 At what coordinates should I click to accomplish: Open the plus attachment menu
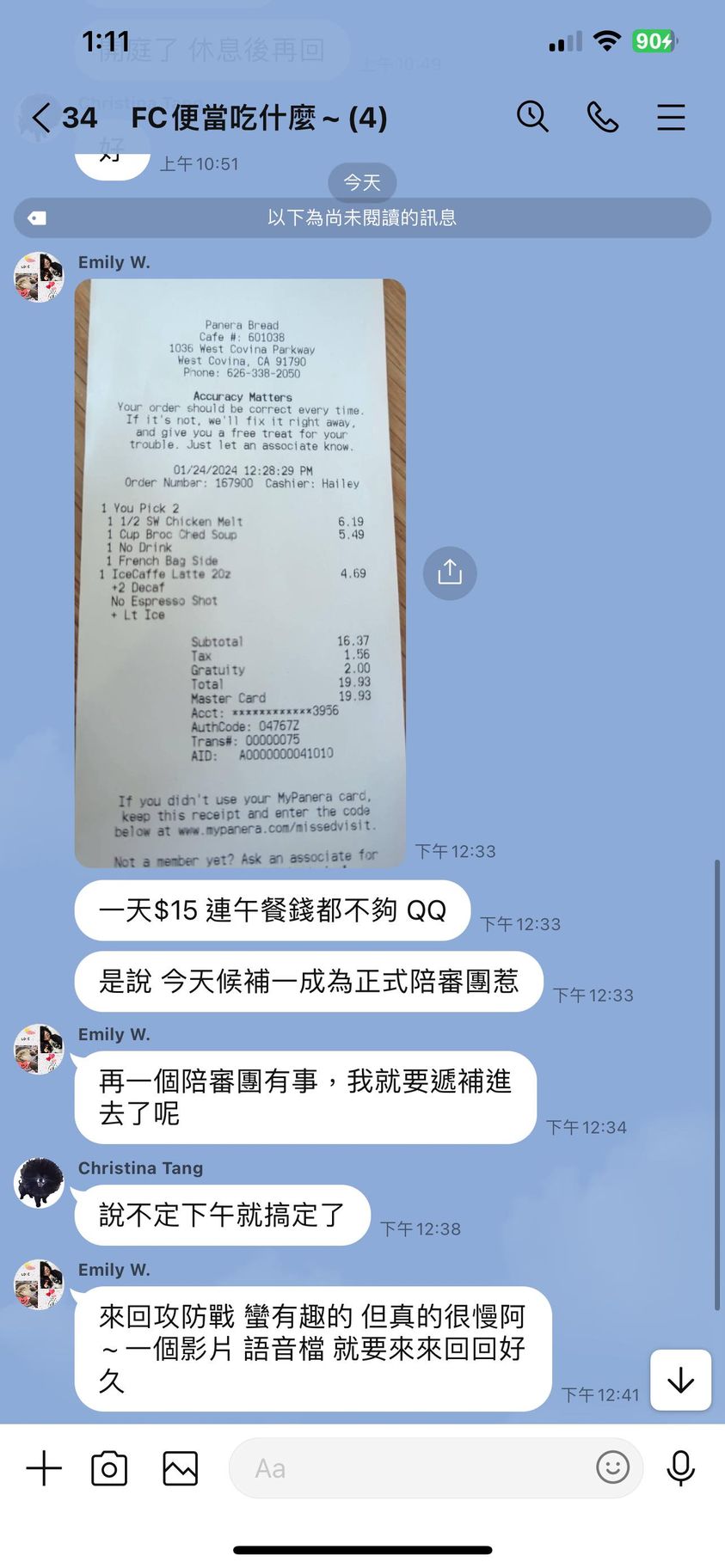coord(44,1468)
